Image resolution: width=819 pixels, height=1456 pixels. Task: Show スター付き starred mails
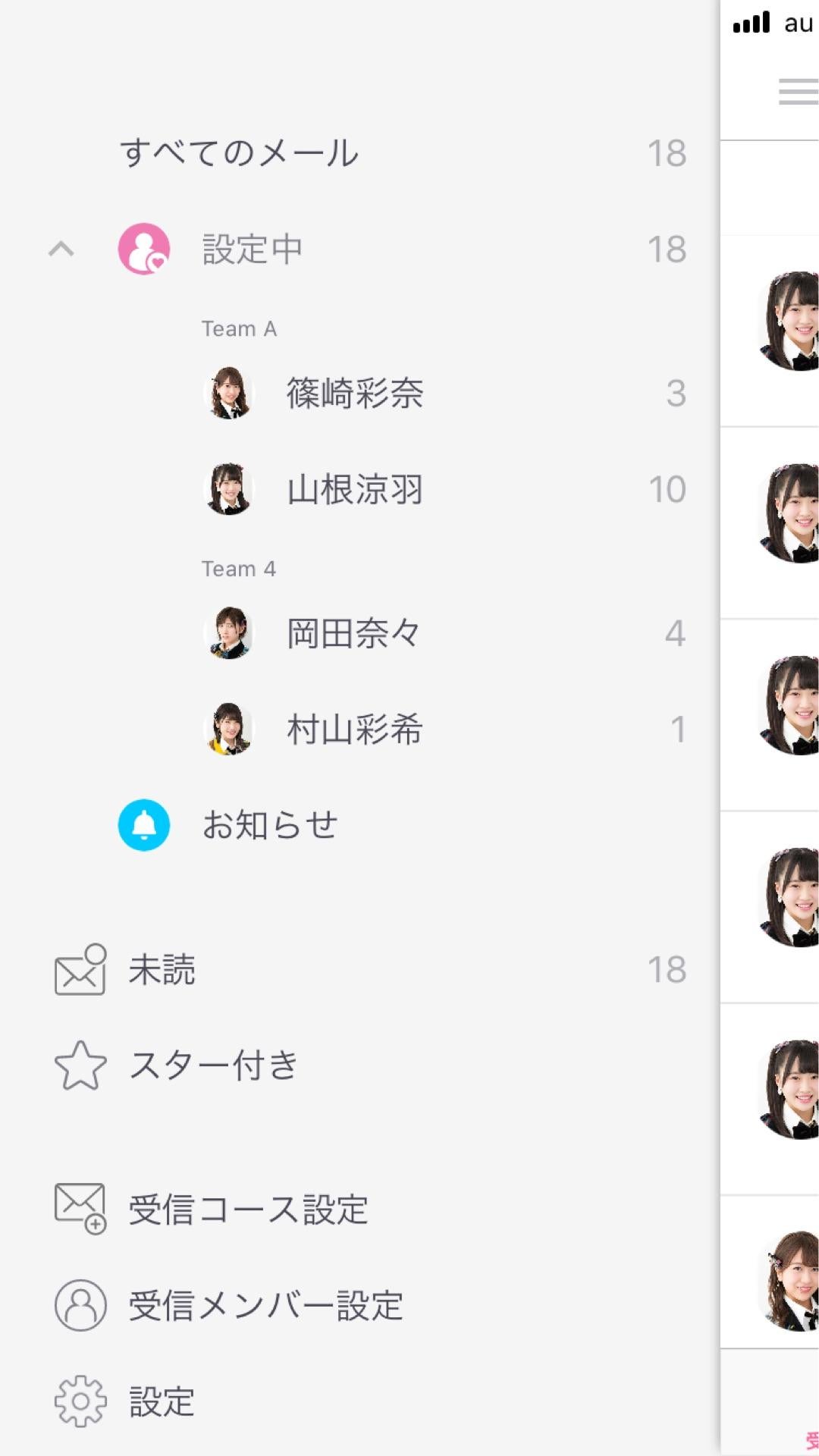tap(213, 1065)
